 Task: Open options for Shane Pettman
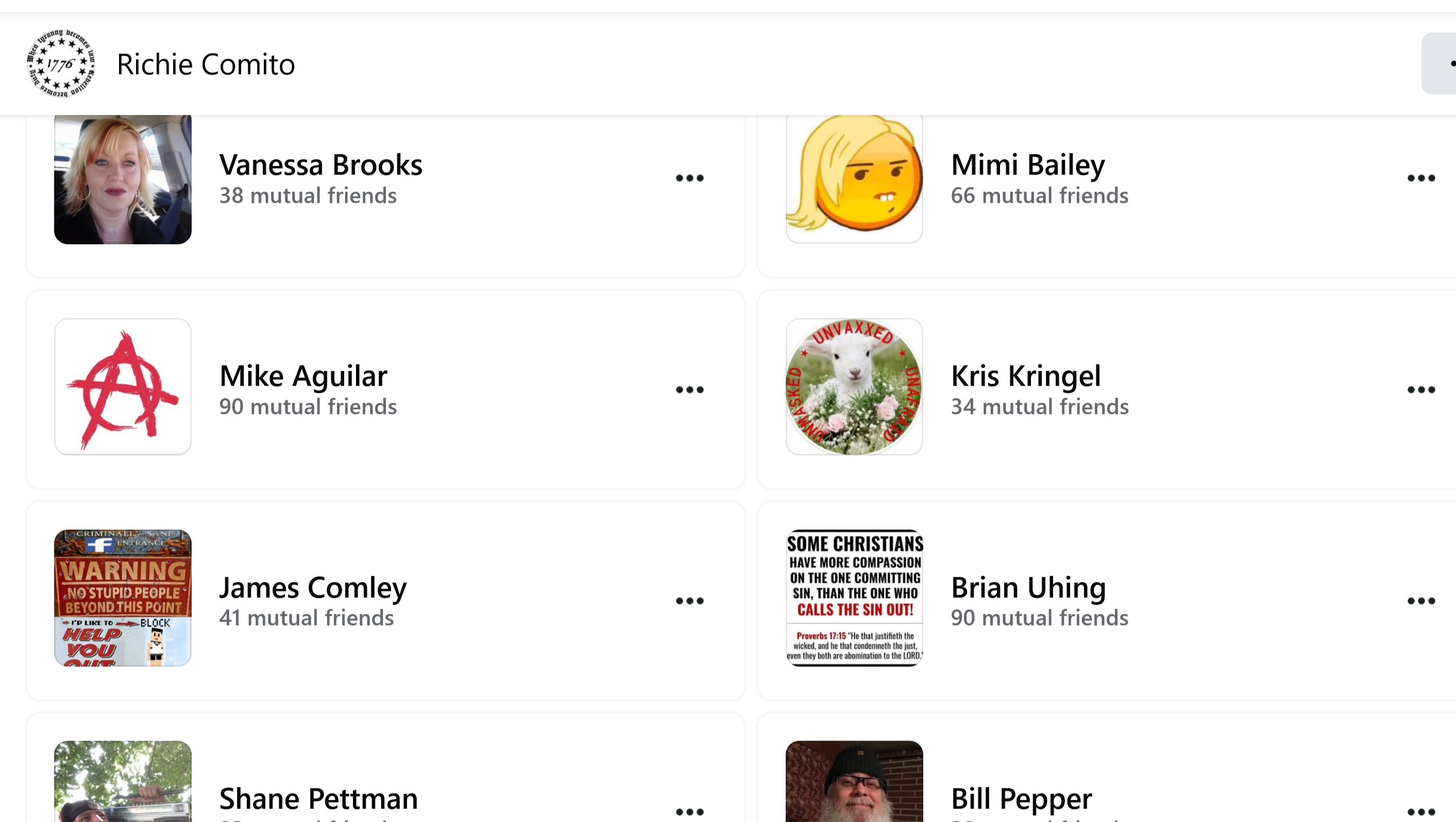tap(689, 812)
